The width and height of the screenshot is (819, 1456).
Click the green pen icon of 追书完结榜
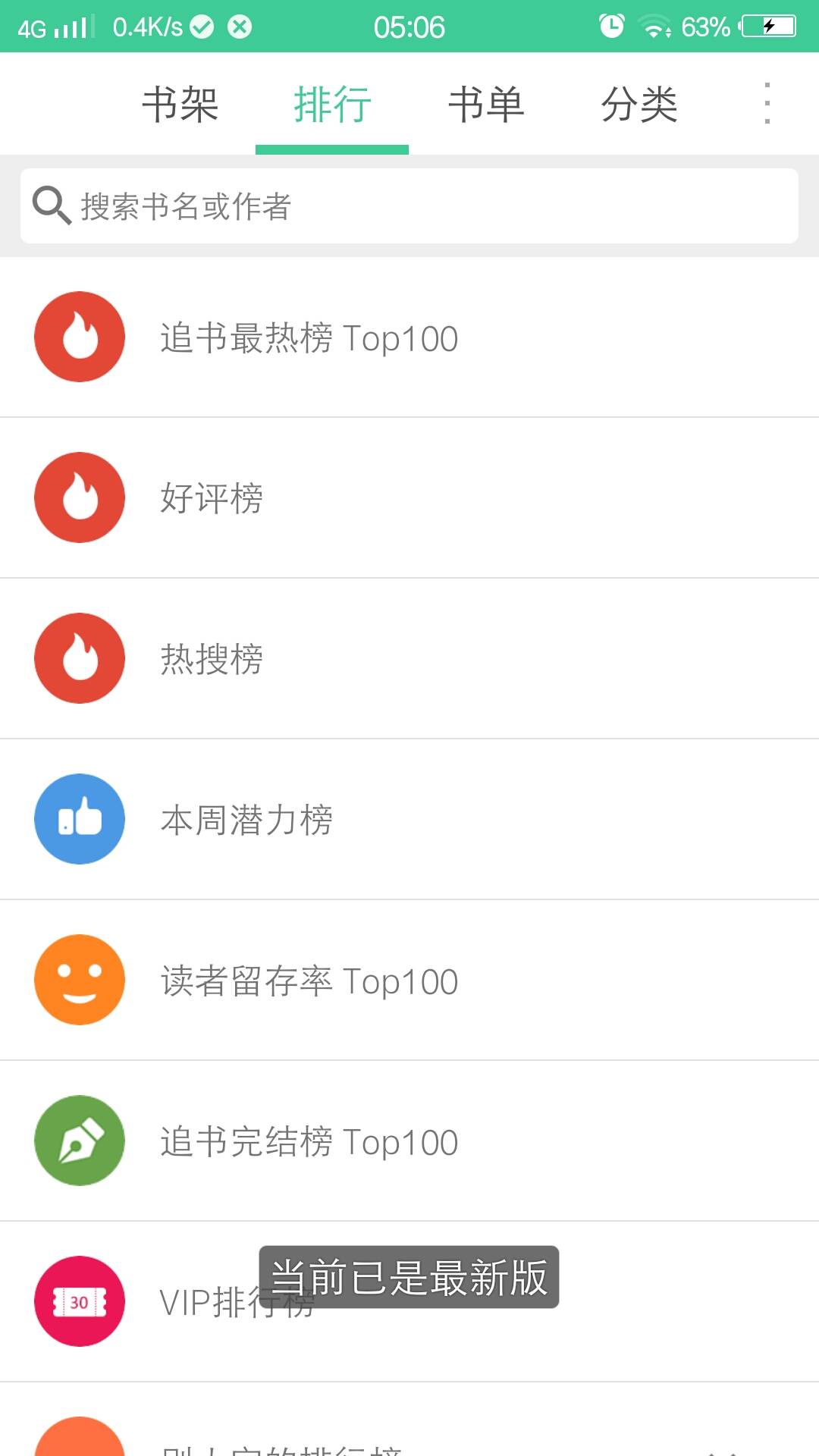[x=79, y=1141]
